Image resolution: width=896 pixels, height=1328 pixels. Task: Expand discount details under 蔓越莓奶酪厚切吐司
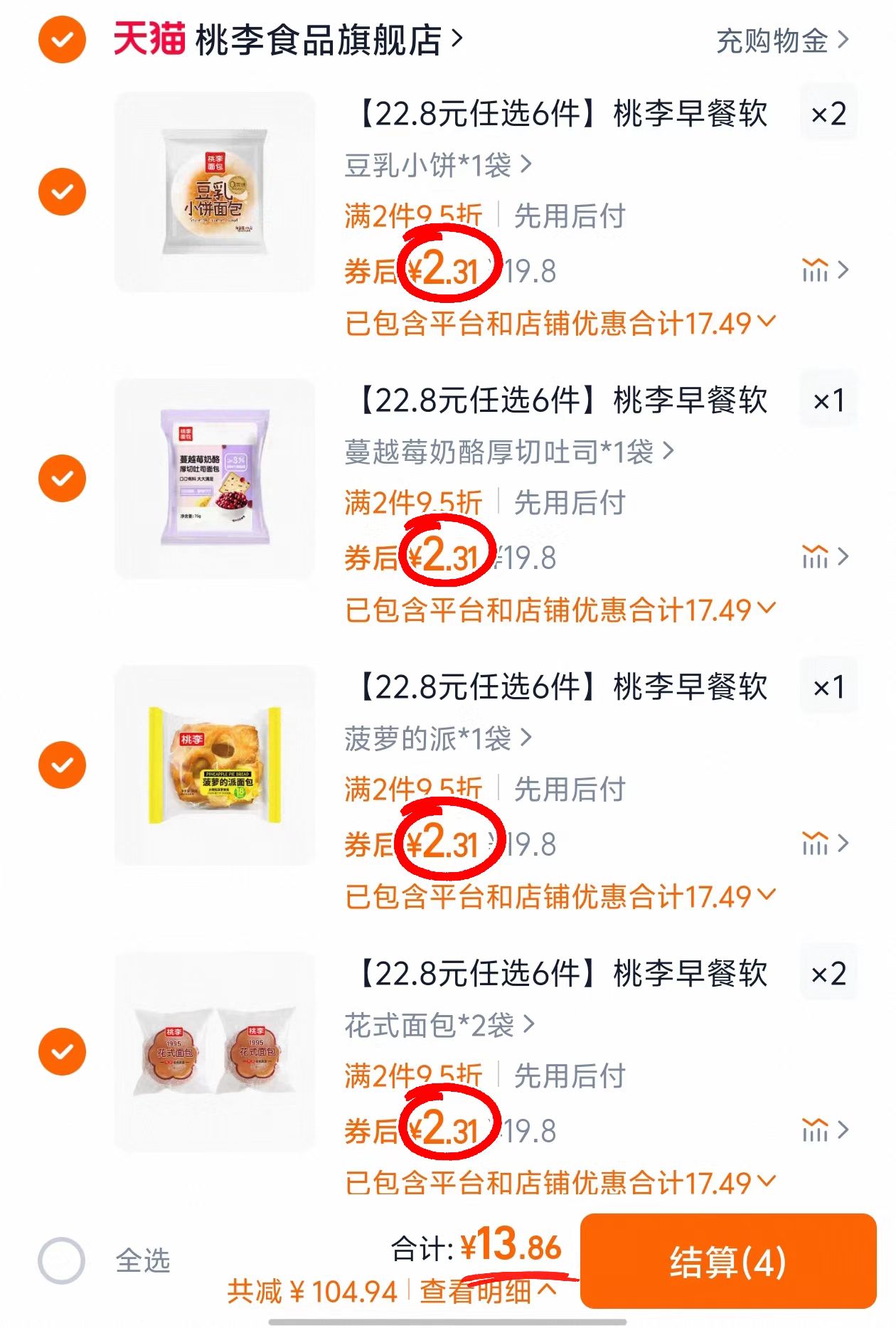point(766,608)
